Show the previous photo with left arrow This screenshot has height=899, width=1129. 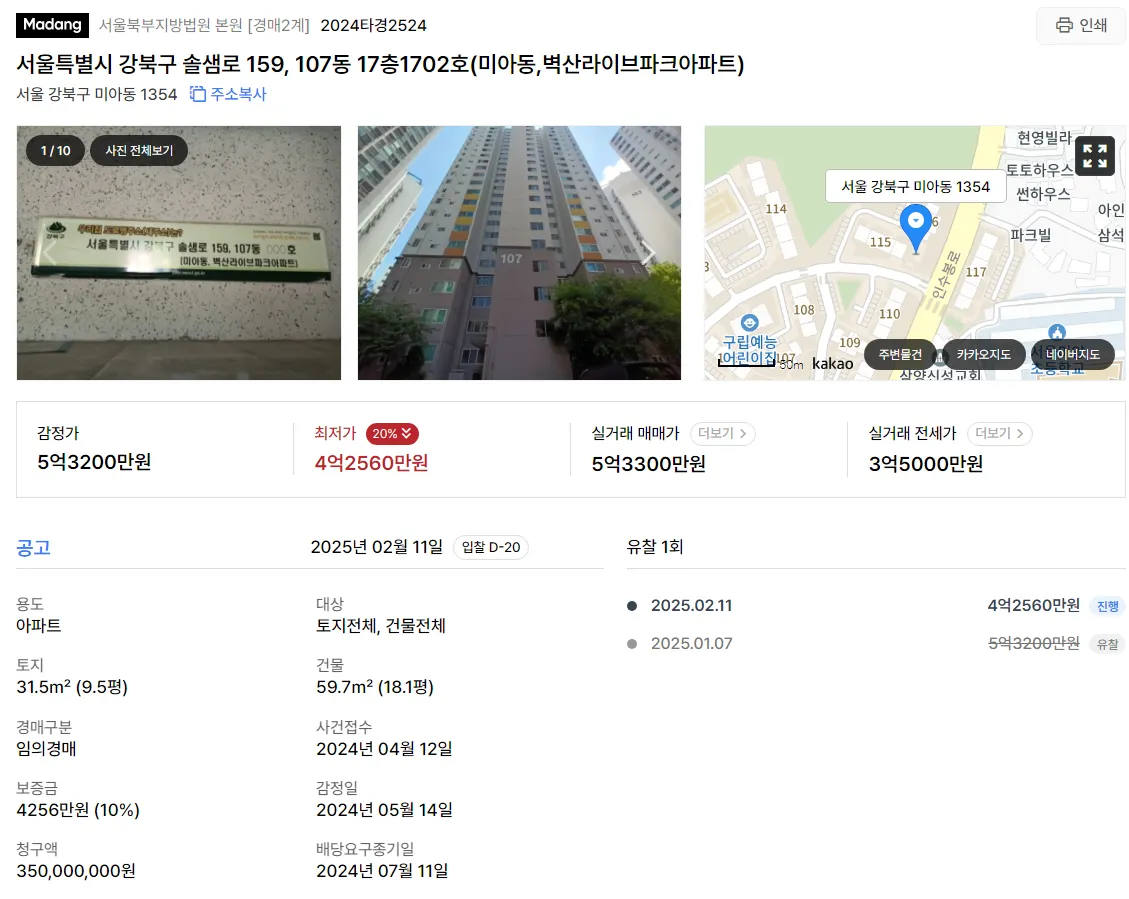tap(50, 253)
